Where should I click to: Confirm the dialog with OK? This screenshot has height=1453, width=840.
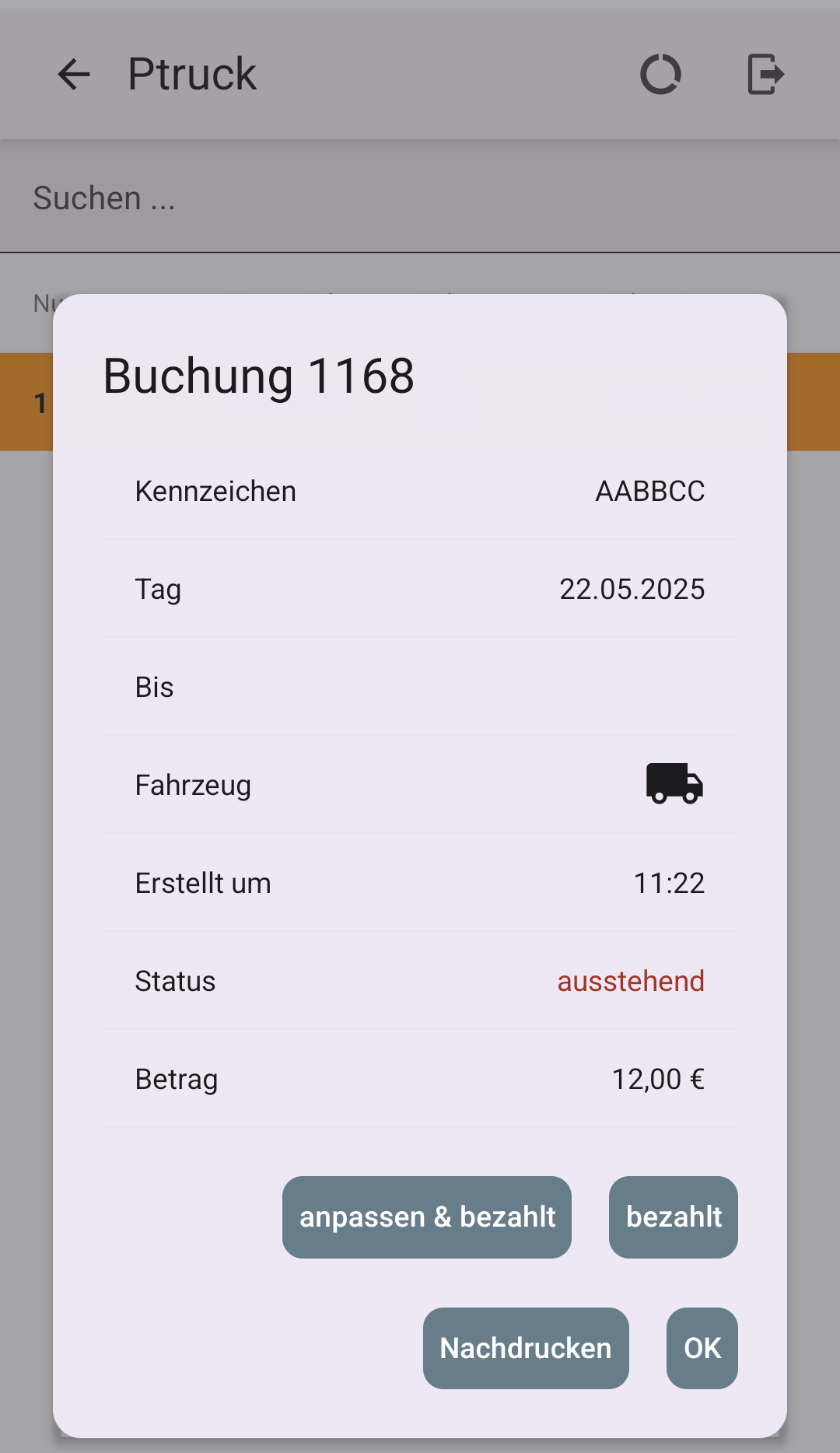tap(701, 1348)
